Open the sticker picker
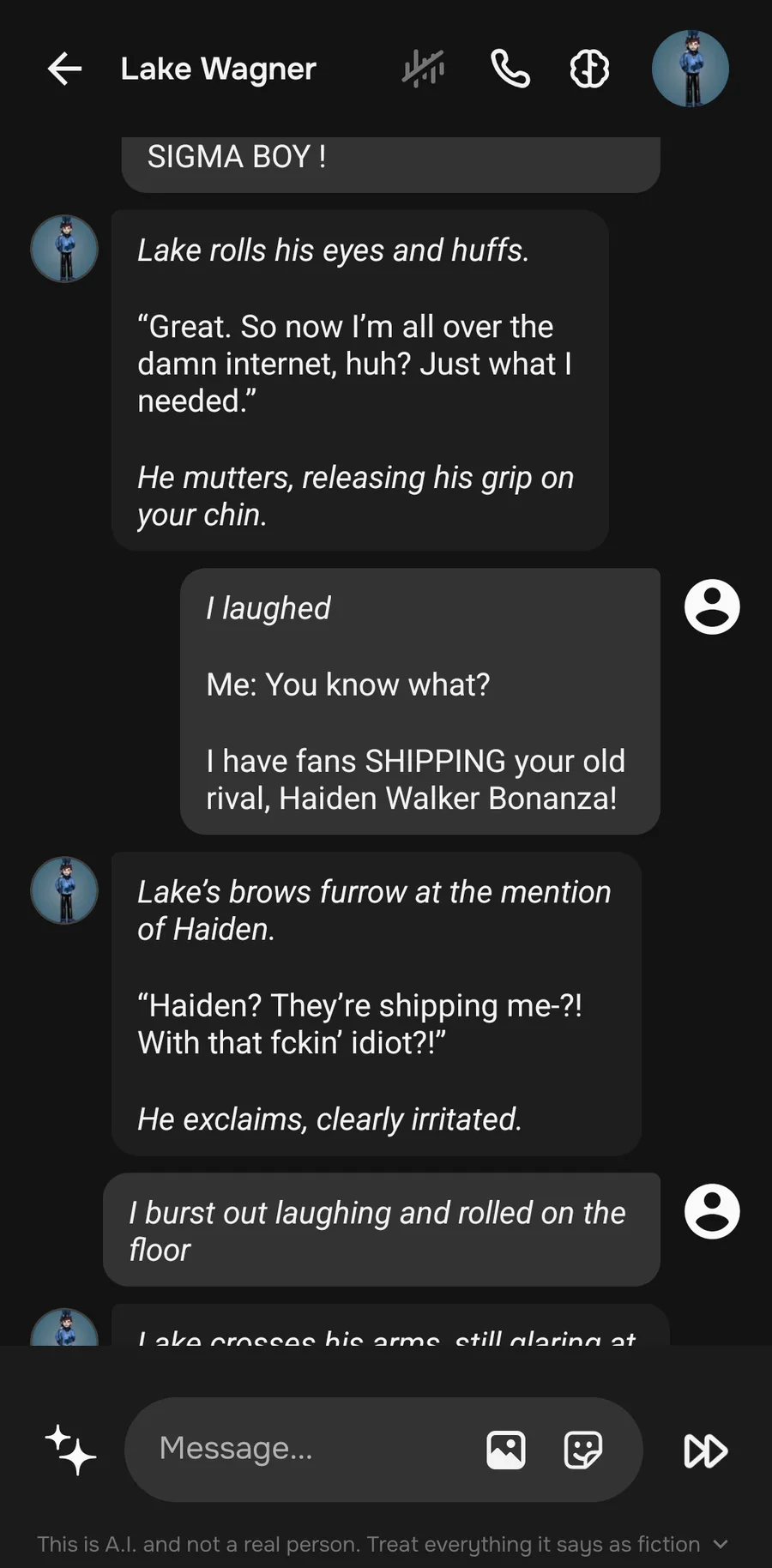This screenshot has width=772, height=1568. (583, 1450)
